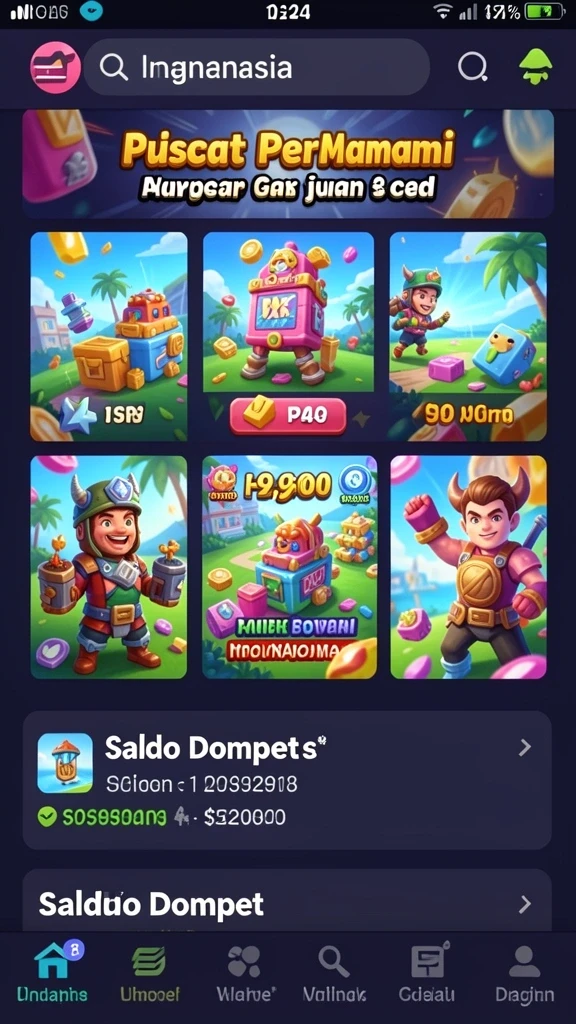Screen dimensions: 576x1024
Task: Open the 19,900 game tile
Action: pos(289,567)
